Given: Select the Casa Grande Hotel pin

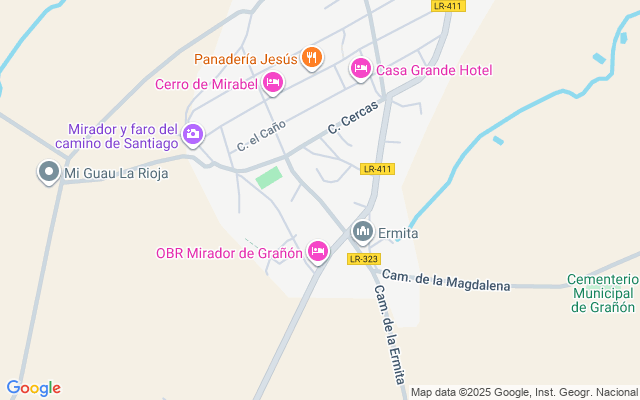Looking at the screenshot, I should (x=360, y=69).
